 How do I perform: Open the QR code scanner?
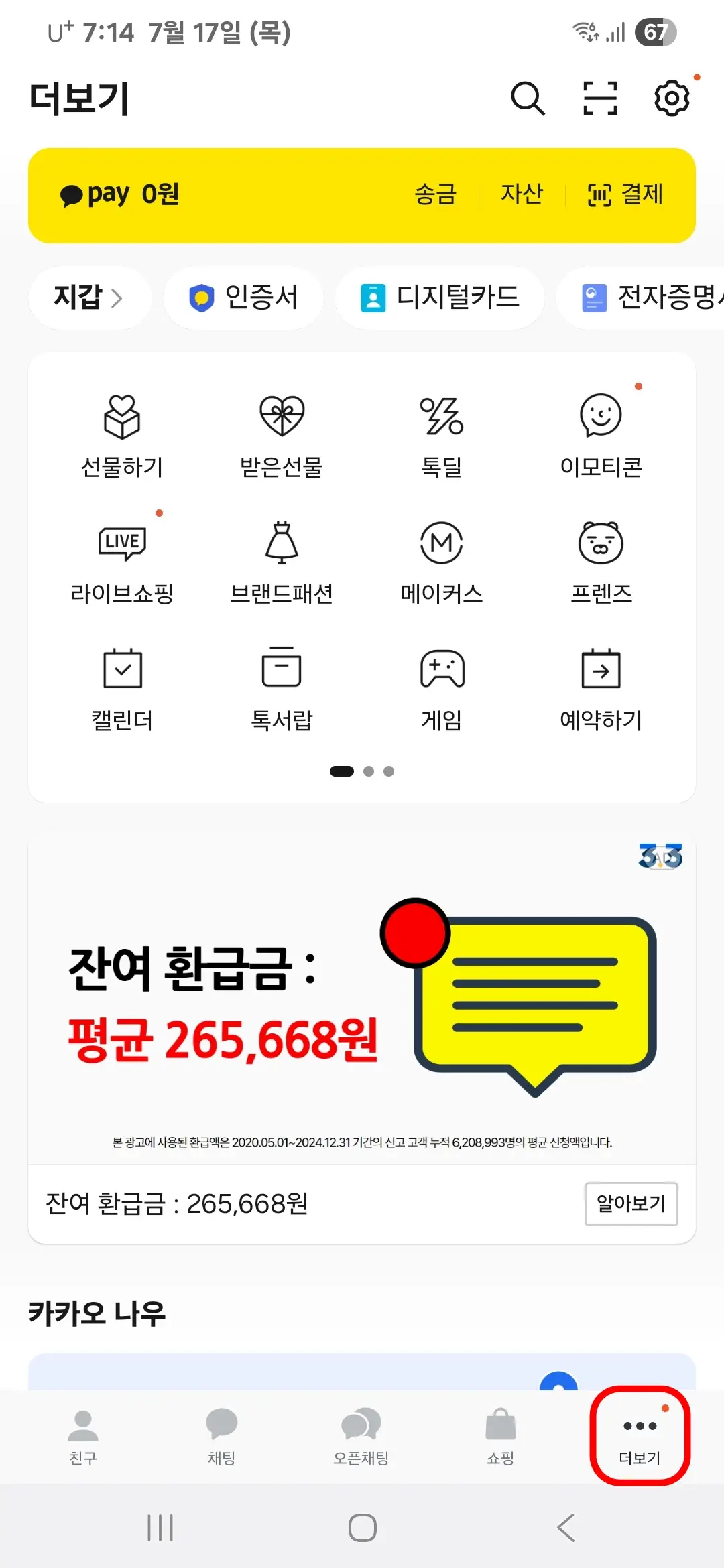point(599,98)
